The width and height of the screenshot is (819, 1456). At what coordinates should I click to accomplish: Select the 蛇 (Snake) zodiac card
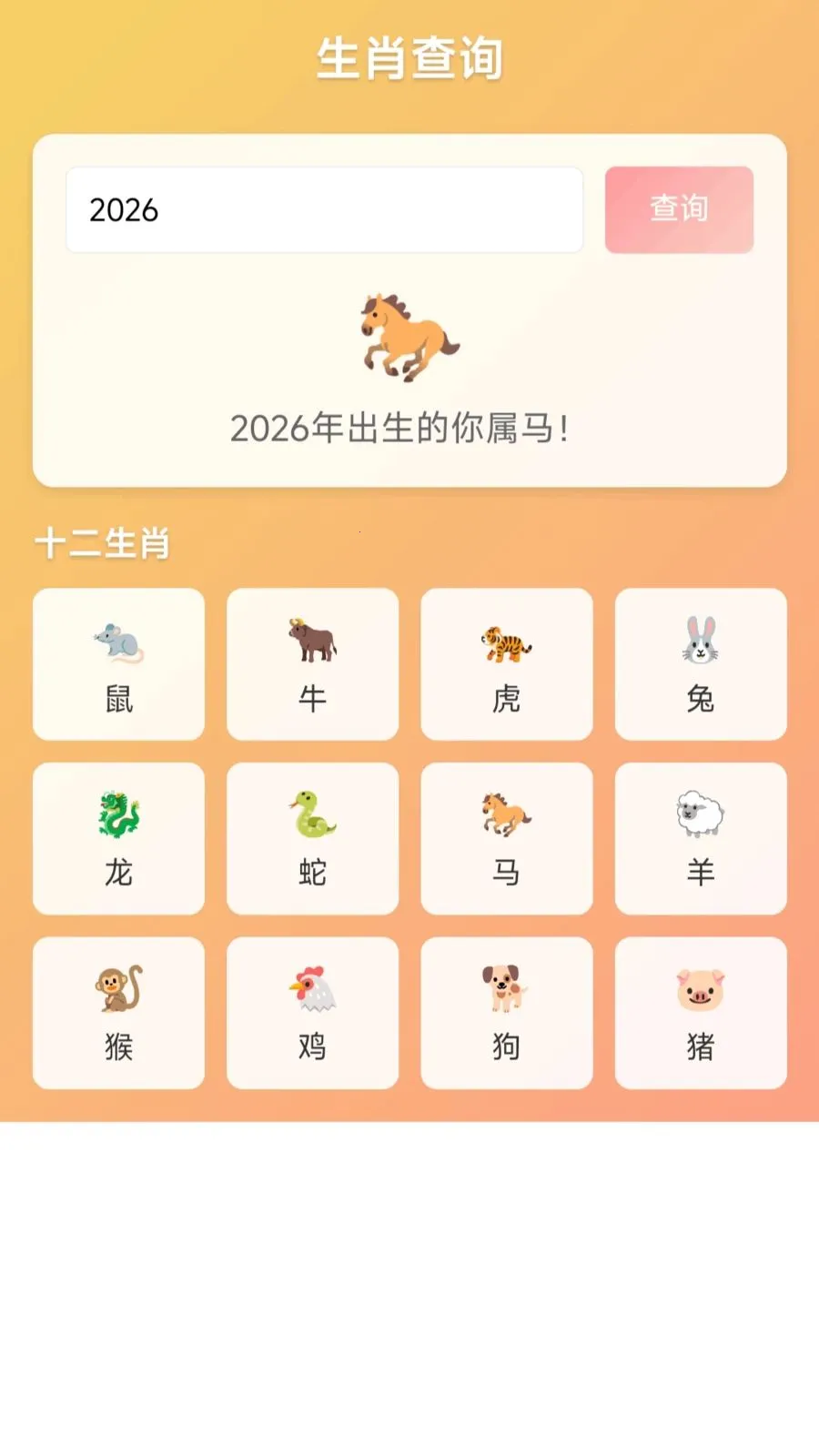click(312, 838)
